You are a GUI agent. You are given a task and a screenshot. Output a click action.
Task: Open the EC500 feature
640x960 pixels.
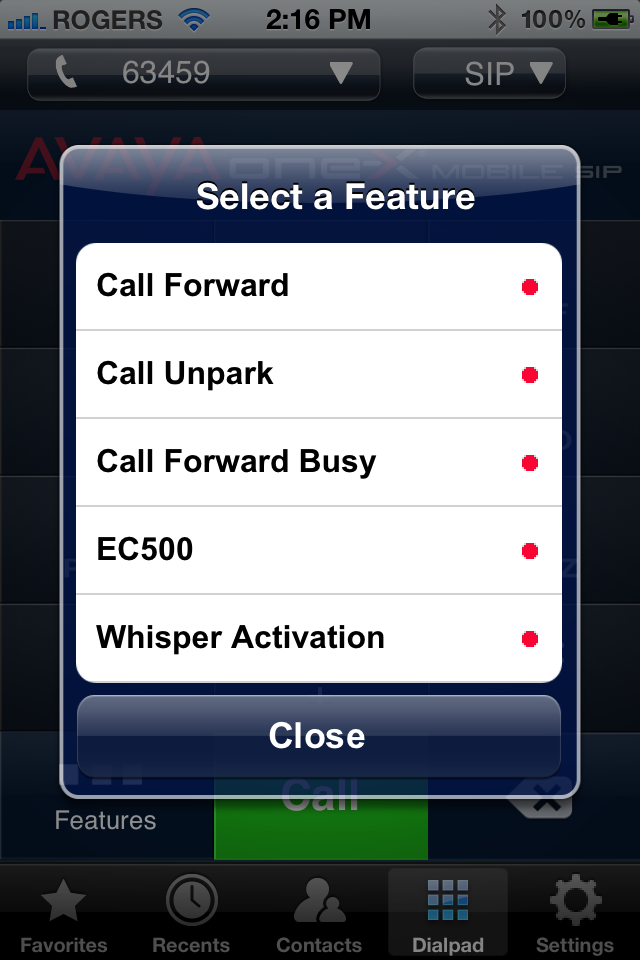point(318,550)
